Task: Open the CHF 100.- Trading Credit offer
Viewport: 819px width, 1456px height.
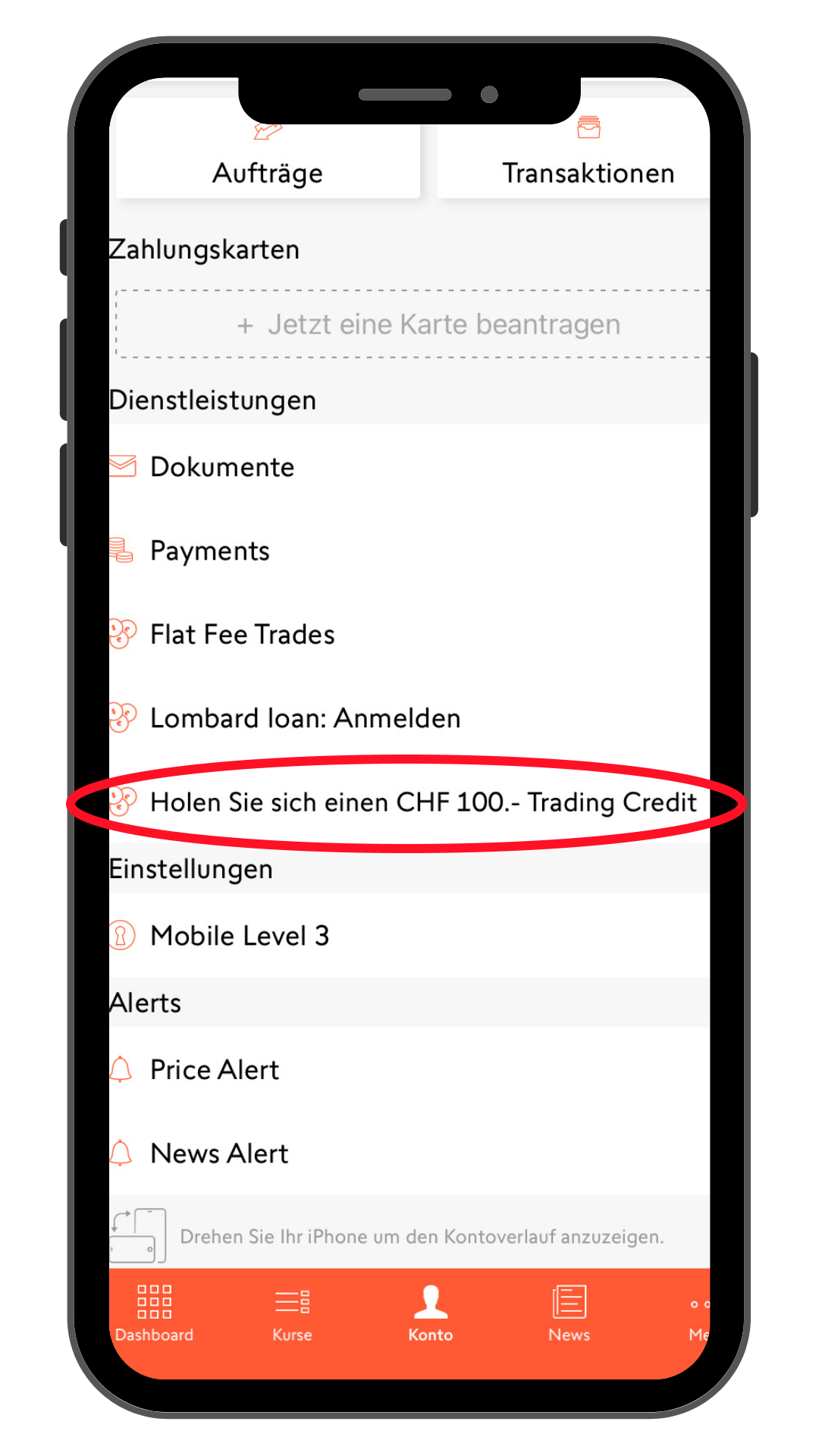Action: tap(409, 802)
